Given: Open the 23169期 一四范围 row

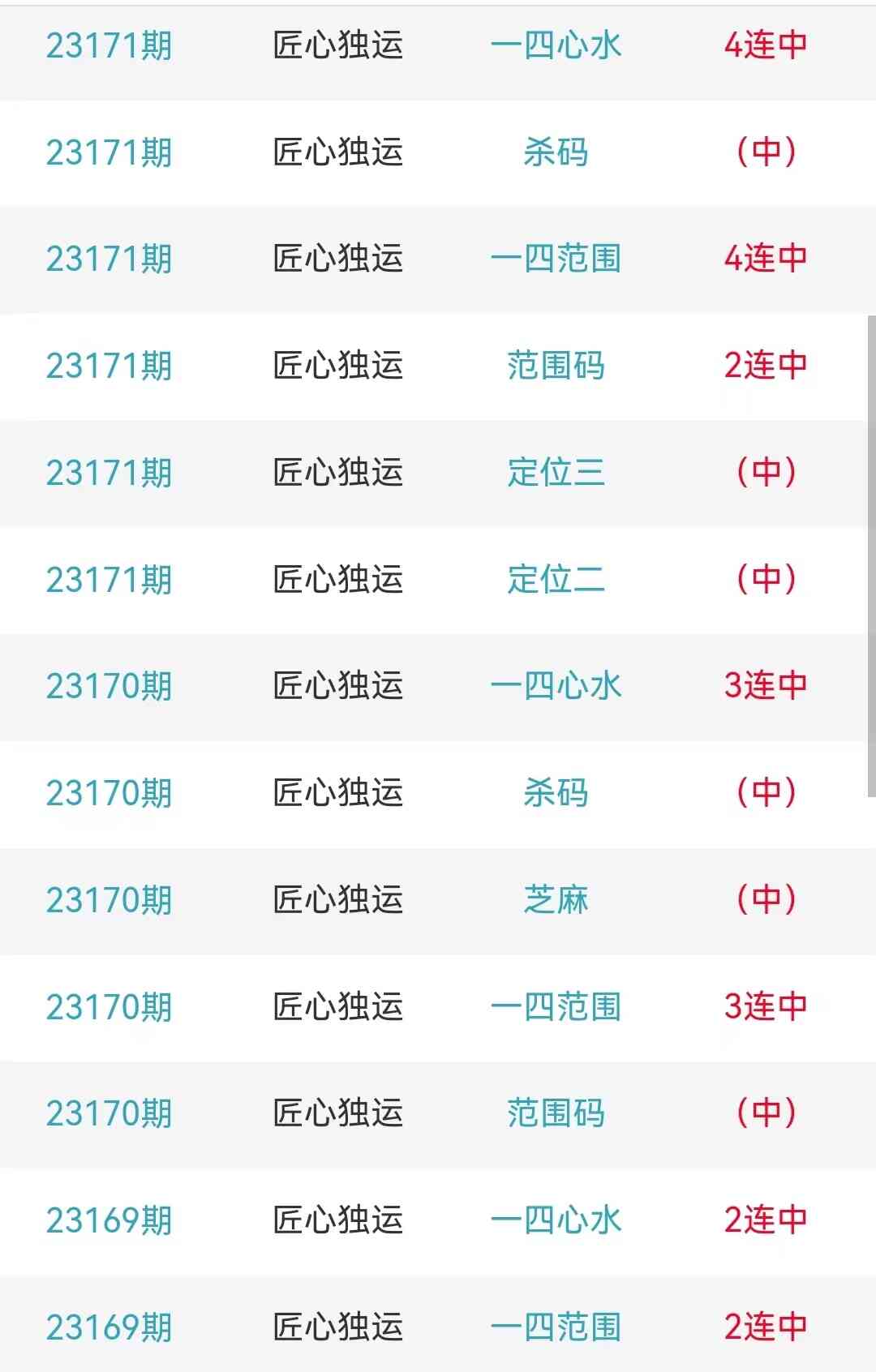Looking at the screenshot, I should pyautogui.click(x=556, y=1327).
